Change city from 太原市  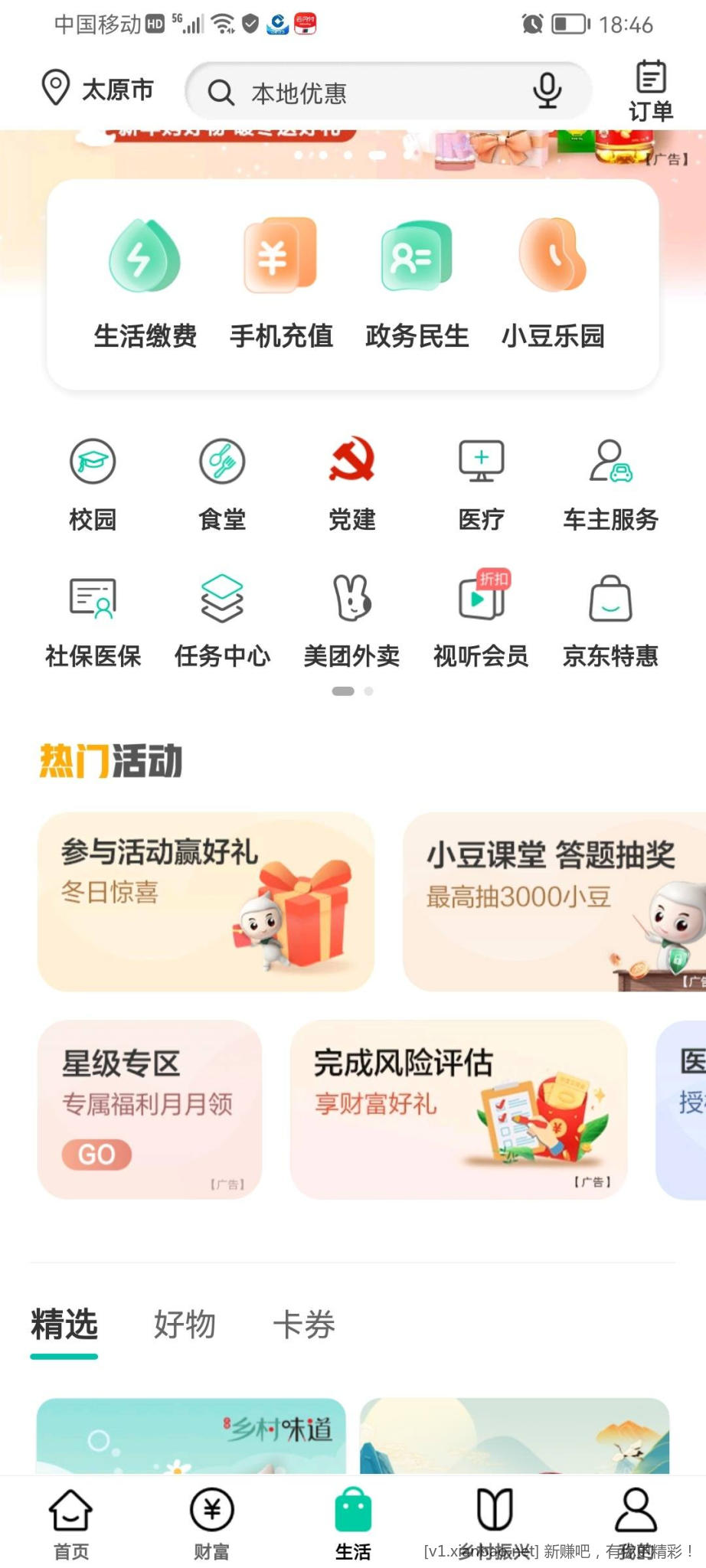click(x=98, y=90)
